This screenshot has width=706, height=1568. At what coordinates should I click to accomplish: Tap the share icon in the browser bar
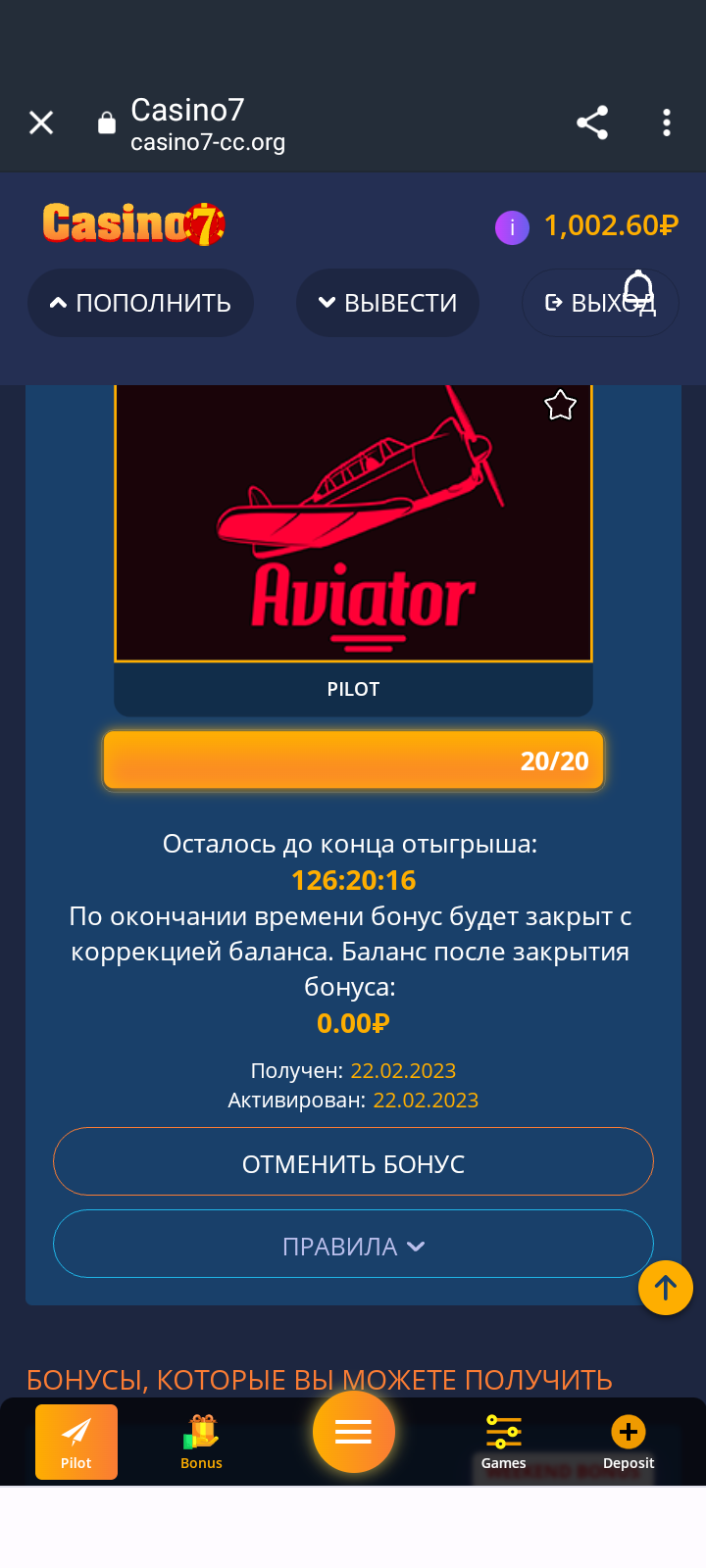click(x=592, y=122)
